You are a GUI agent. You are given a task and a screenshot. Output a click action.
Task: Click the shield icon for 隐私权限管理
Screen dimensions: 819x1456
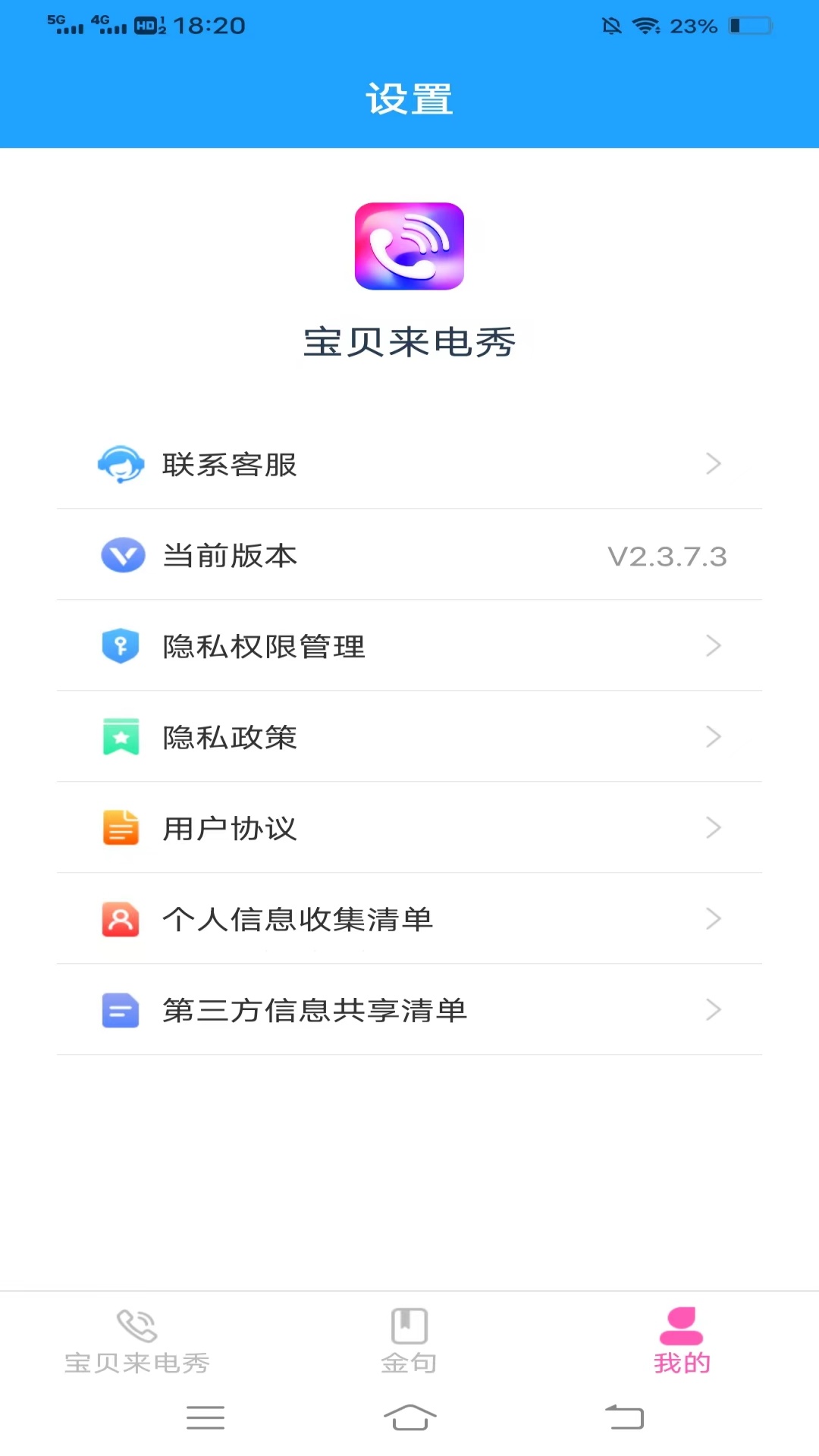tap(121, 646)
